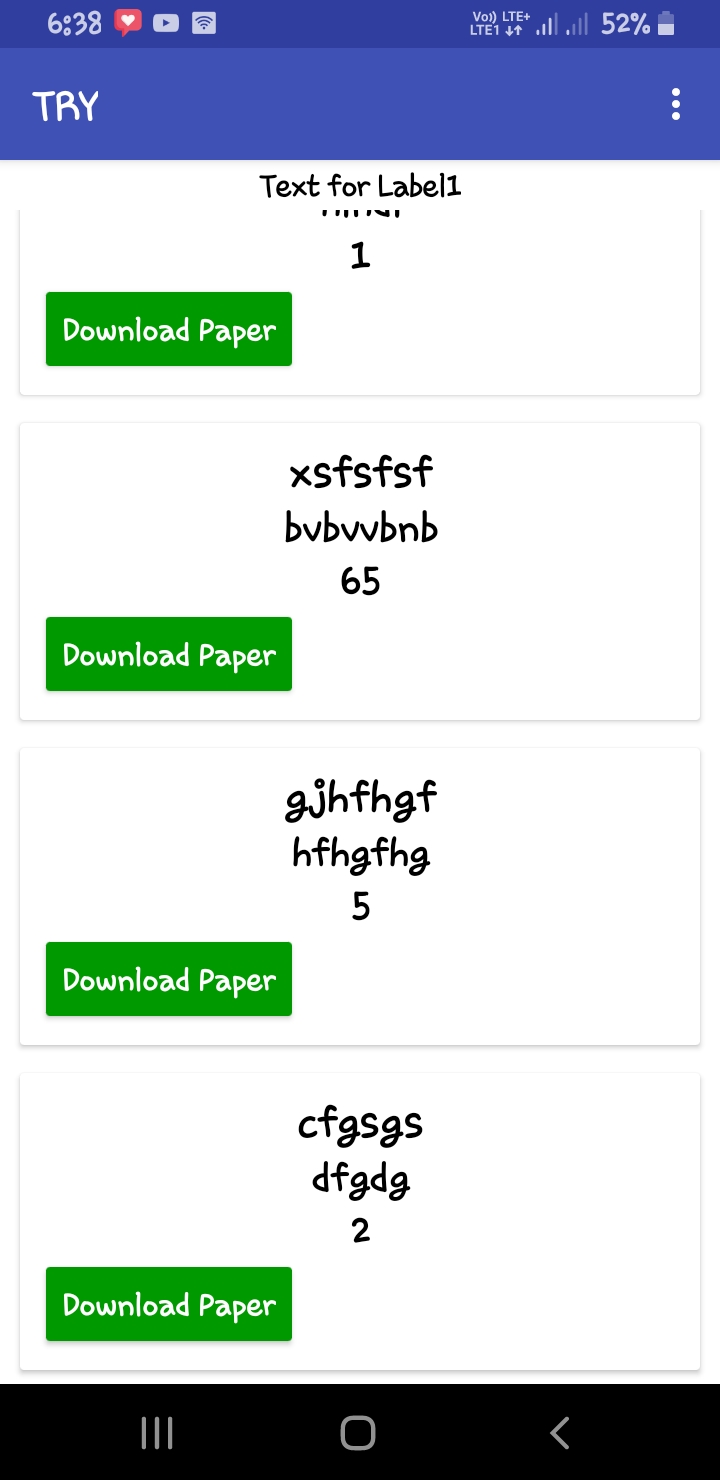
Task: Go back using the system back button
Action: pos(560,1433)
